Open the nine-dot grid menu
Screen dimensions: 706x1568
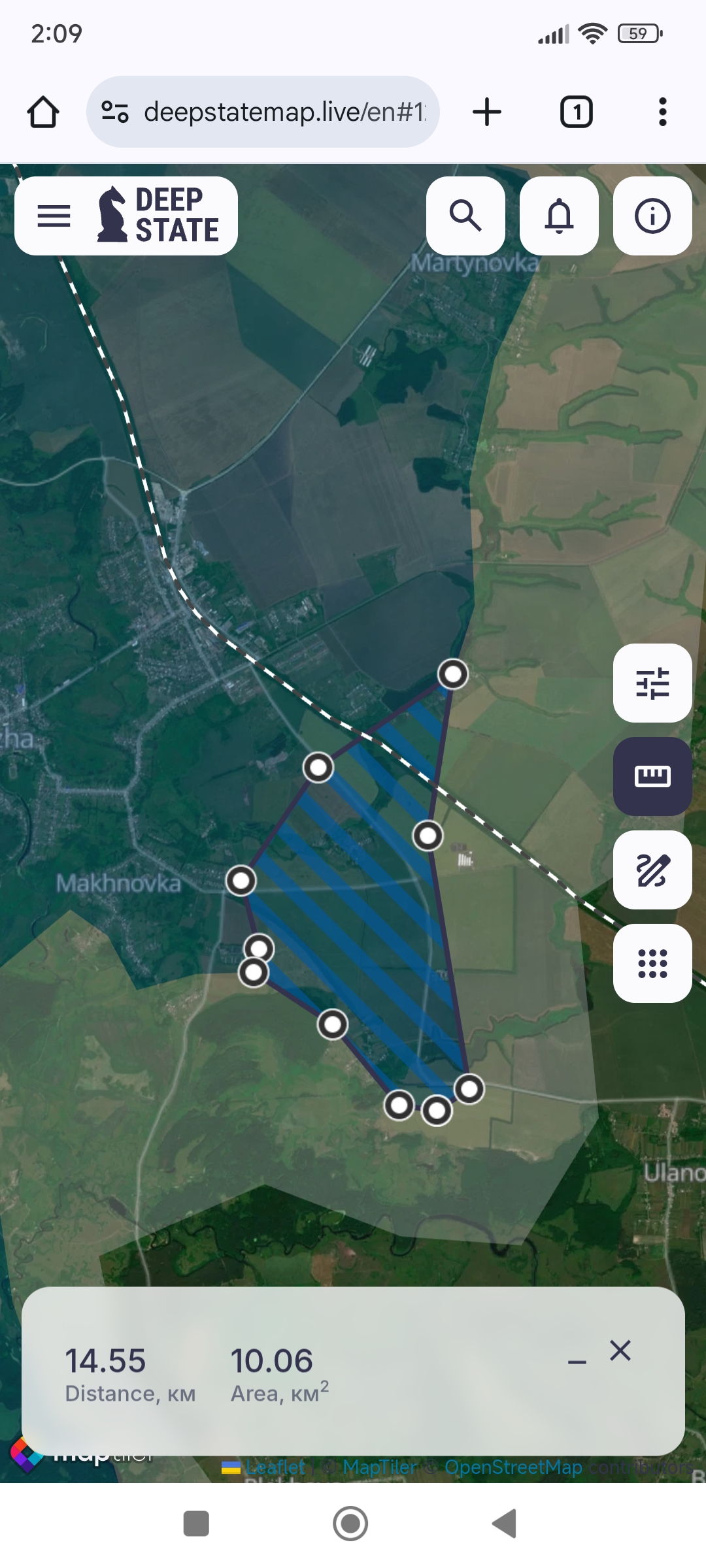click(x=652, y=963)
